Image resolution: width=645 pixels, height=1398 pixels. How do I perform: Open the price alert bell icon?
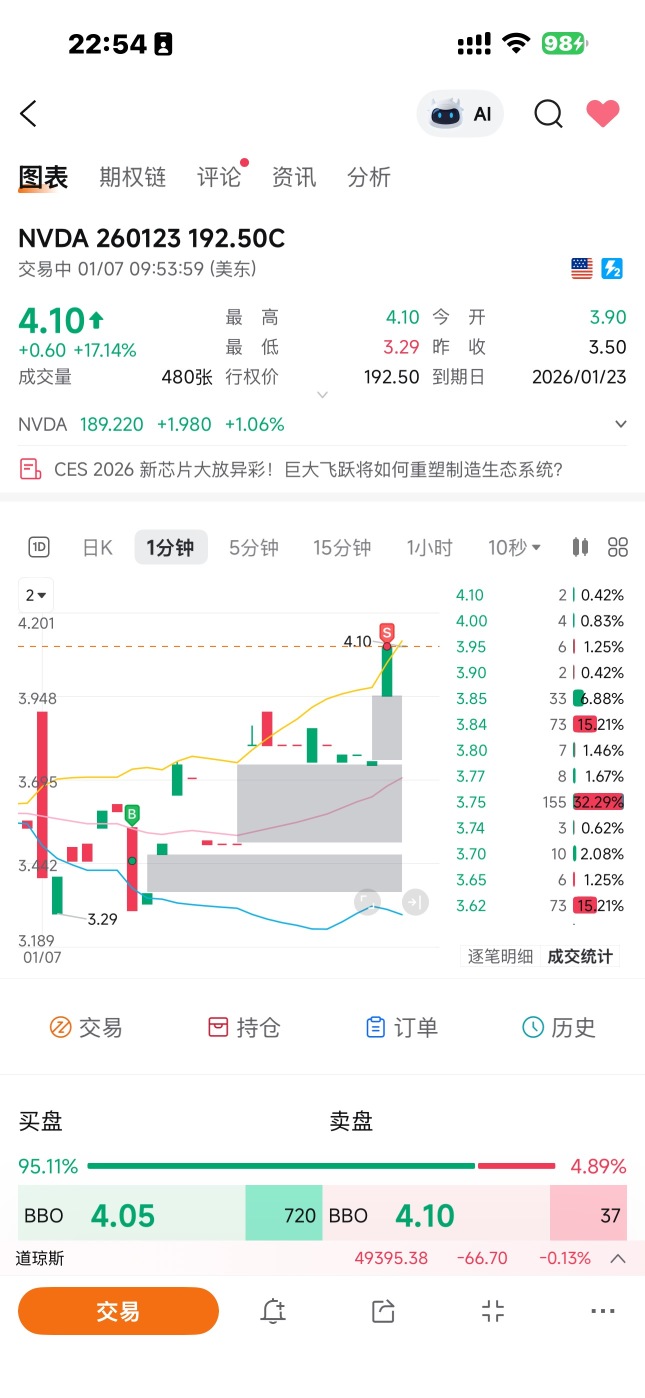tap(273, 1312)
